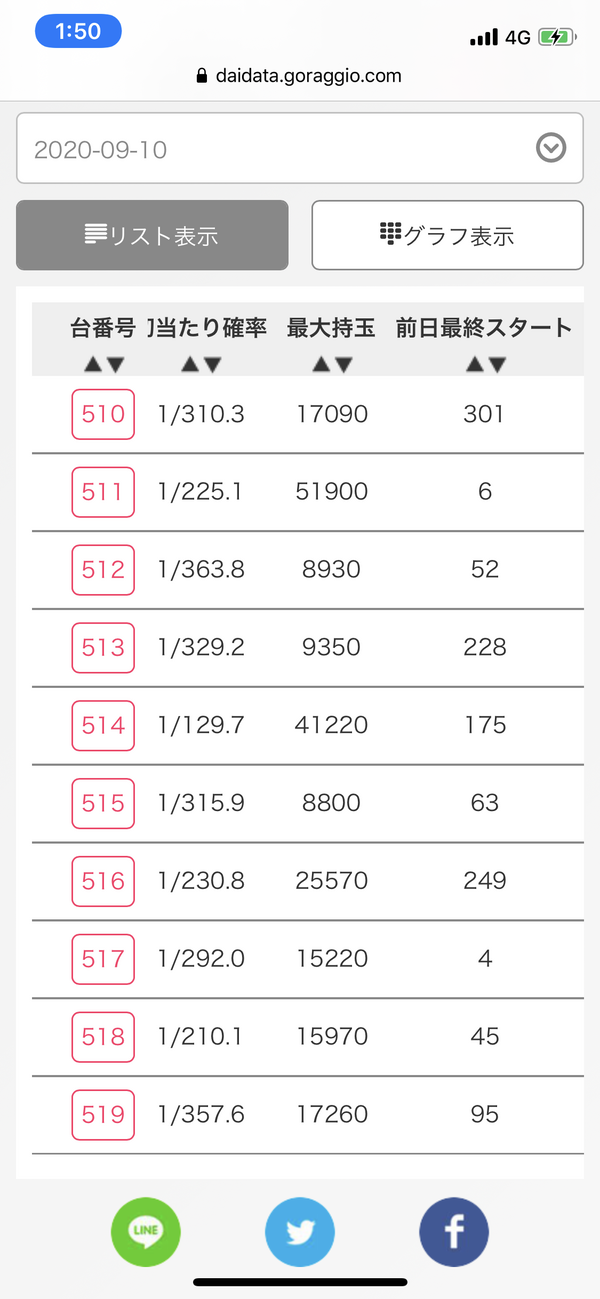
Task: Share this page on Facebook
Action: (x=454, y=1232)
